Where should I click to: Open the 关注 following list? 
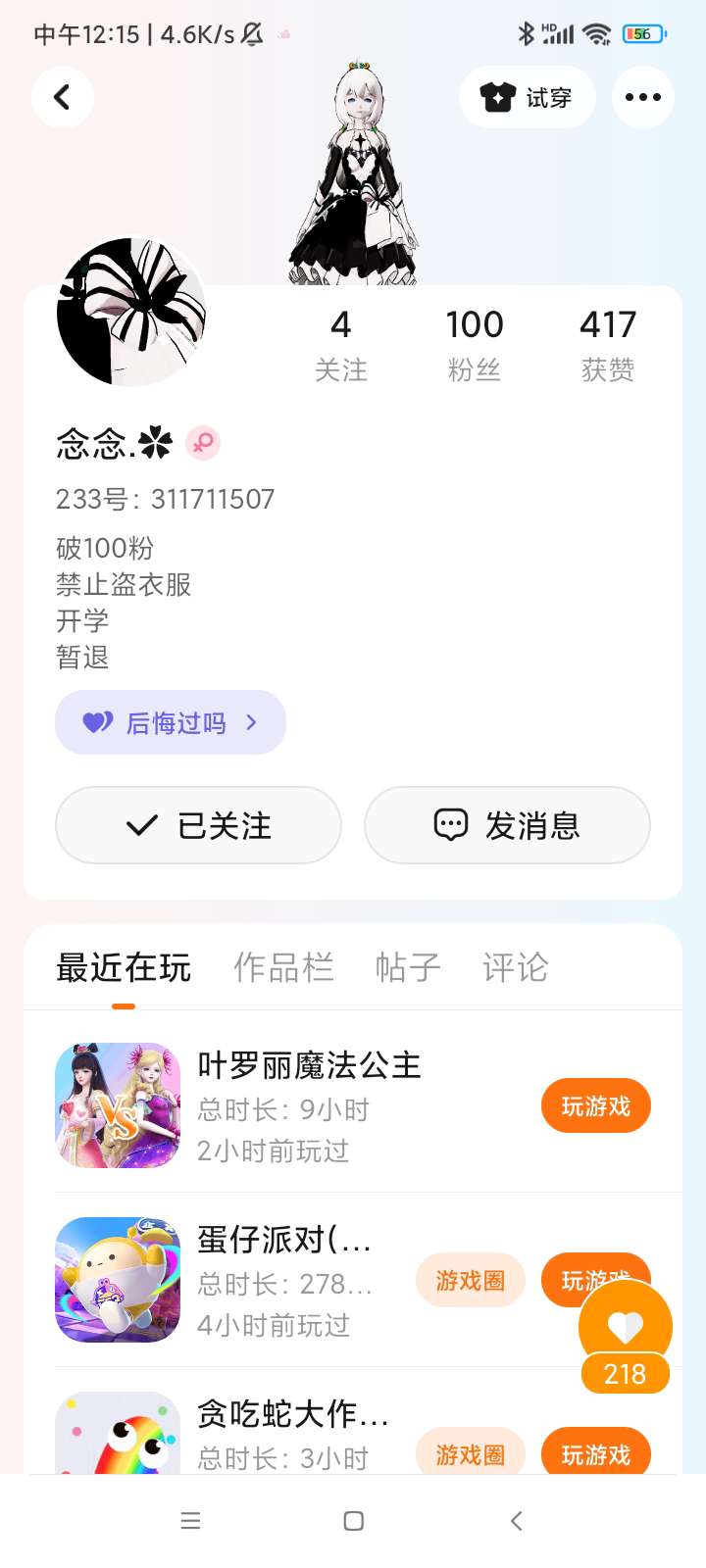pos(340,345)
